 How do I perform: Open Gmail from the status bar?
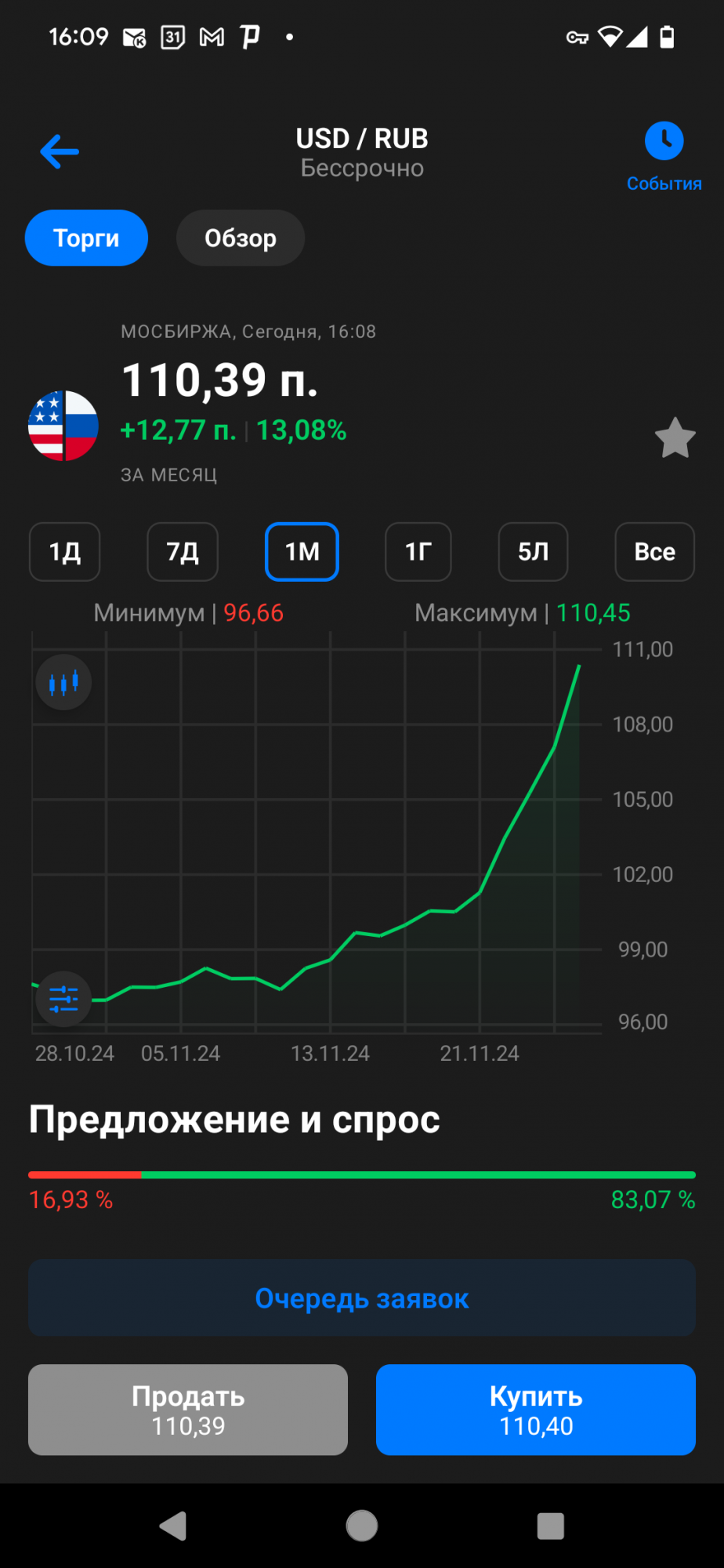[212, 37]
